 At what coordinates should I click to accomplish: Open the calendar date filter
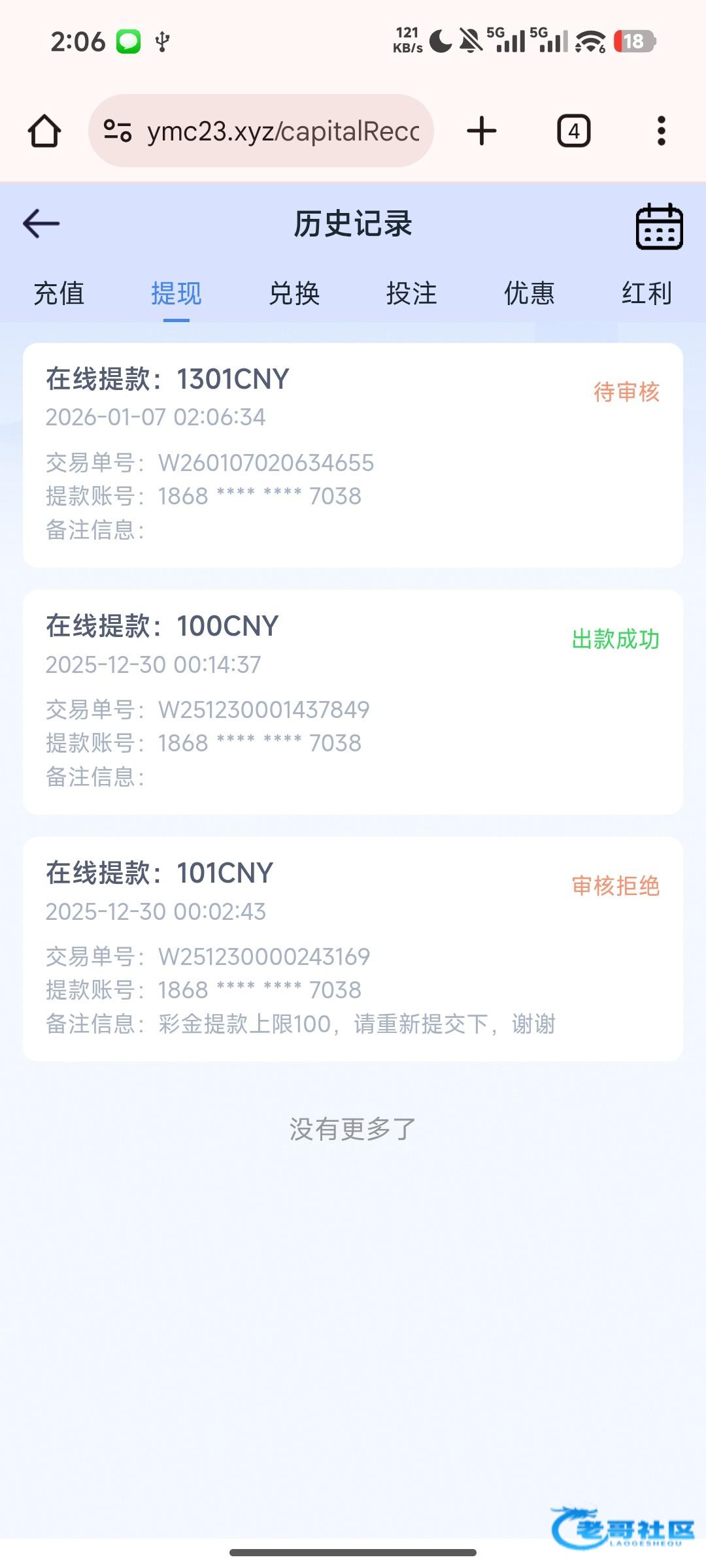tap(659, 227)
